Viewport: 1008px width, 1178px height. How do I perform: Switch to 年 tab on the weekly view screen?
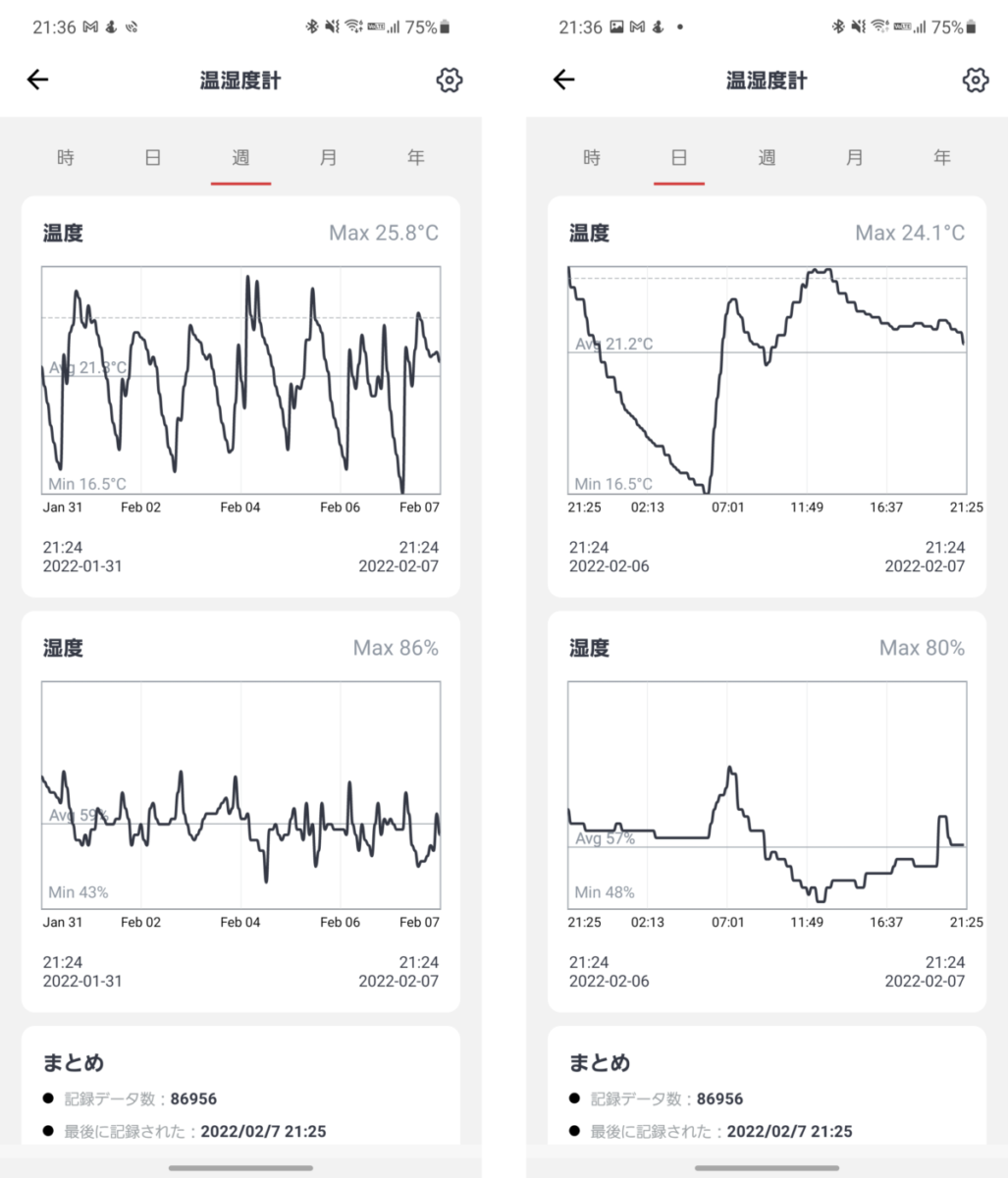(x=416, y=157)
